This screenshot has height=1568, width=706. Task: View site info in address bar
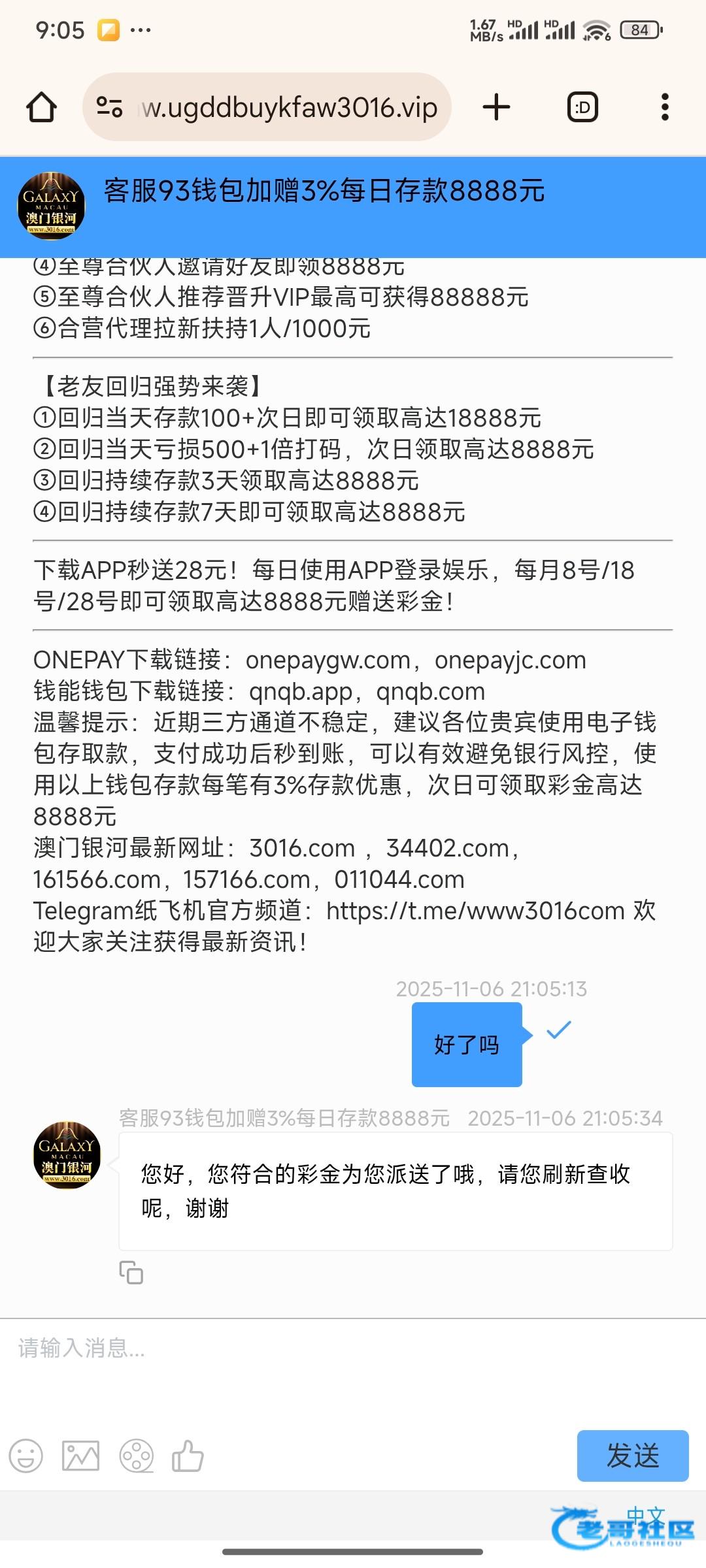coord(109,107)
